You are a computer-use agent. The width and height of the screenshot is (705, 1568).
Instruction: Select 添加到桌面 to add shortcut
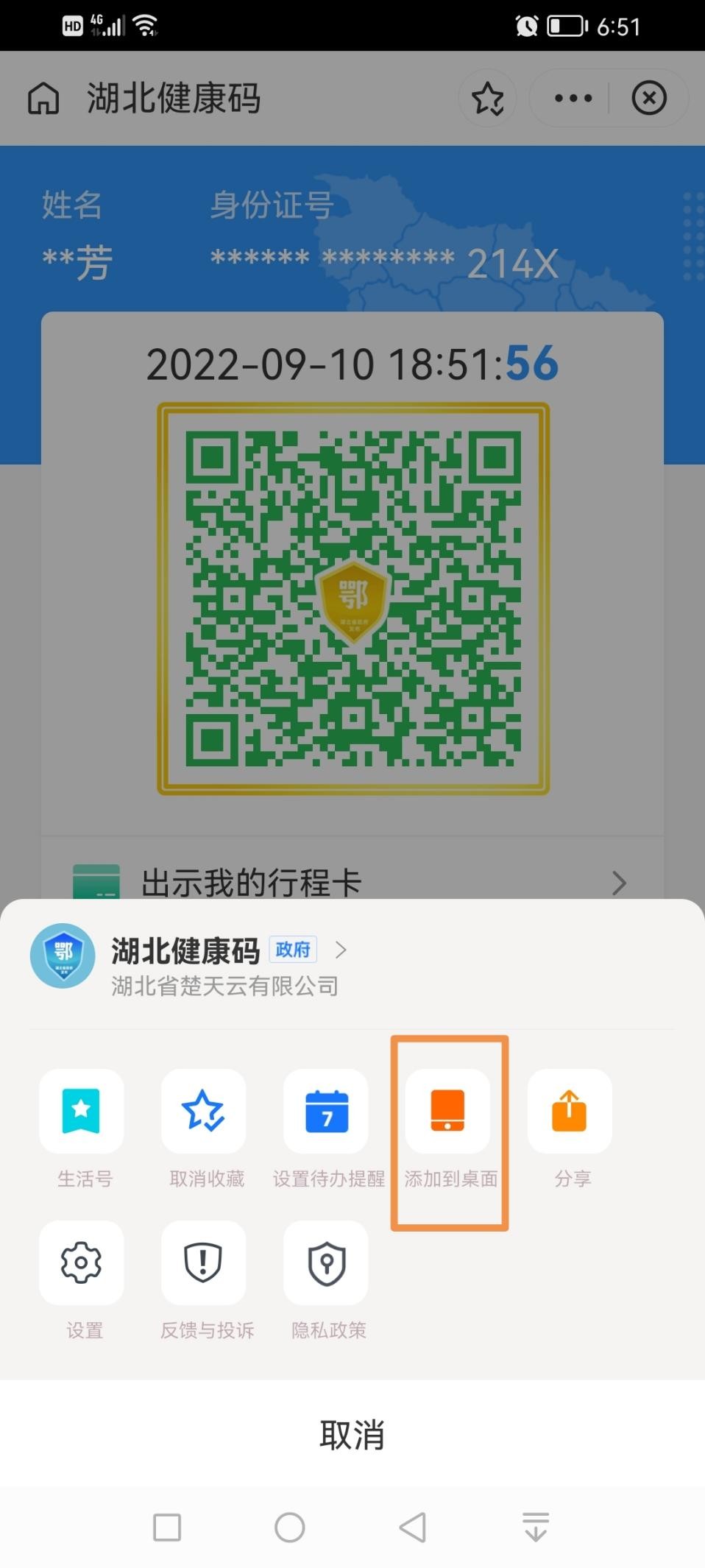pyautogui.click(x=448, y=1112)
